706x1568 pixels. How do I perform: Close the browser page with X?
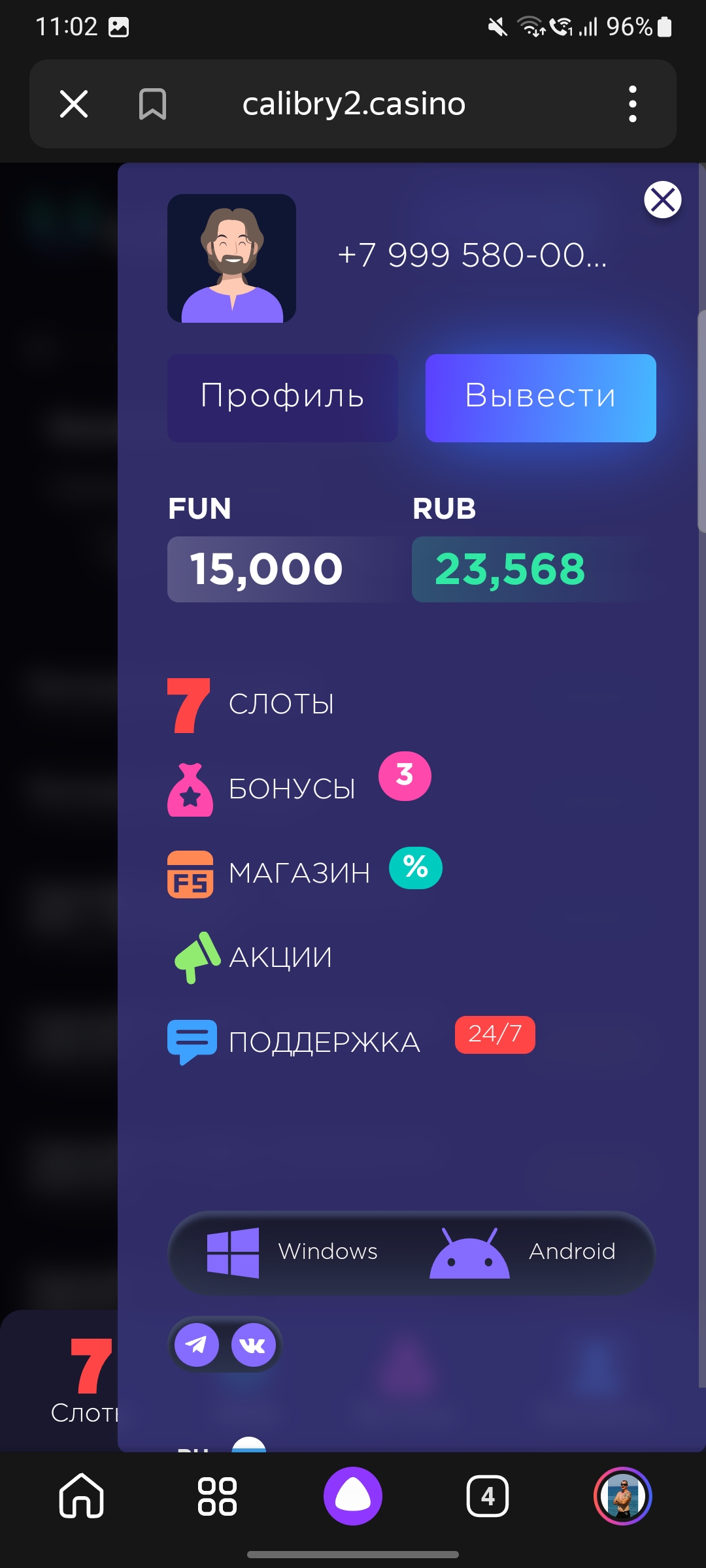click(74, 104)
